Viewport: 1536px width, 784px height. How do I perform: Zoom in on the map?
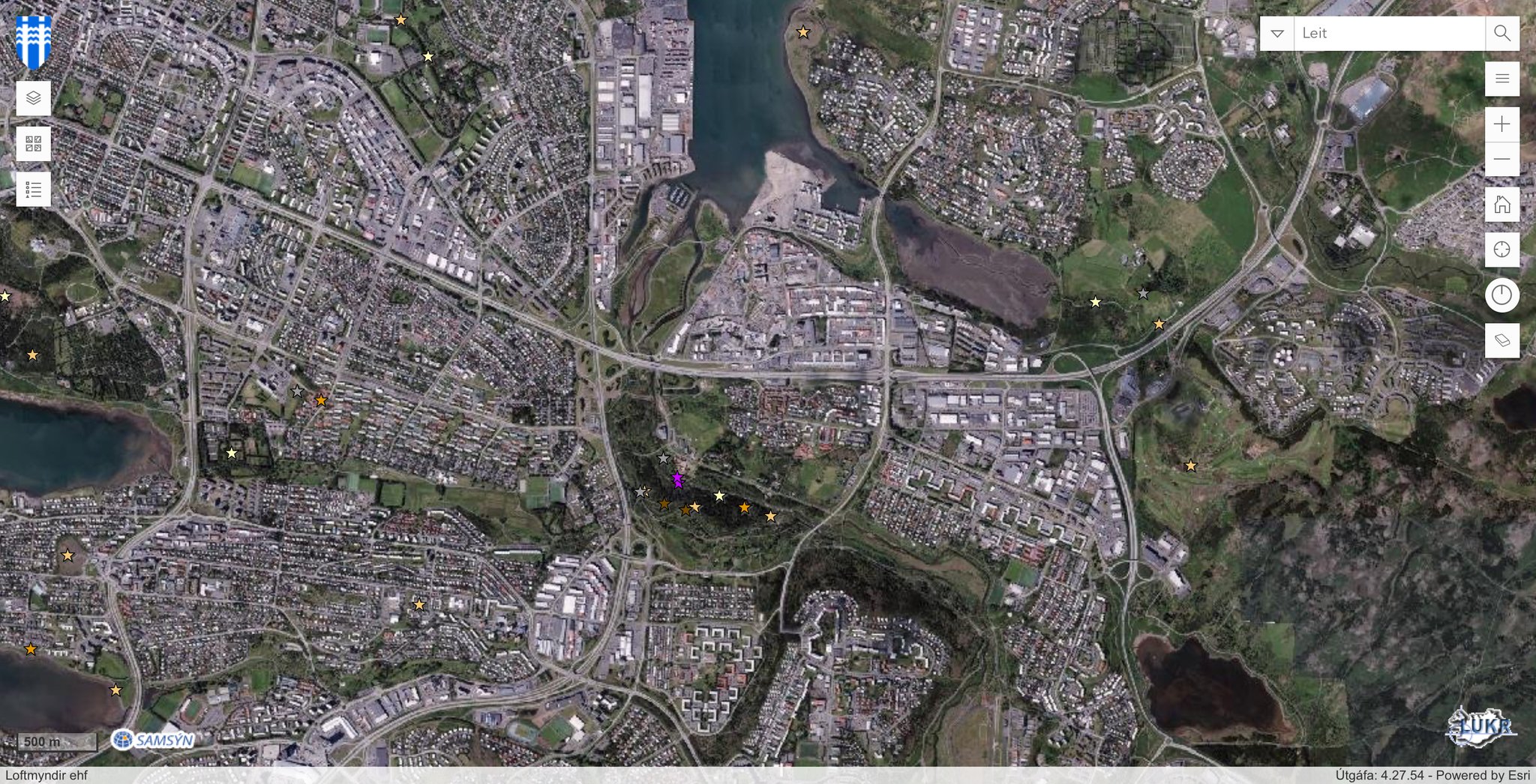1501,124
